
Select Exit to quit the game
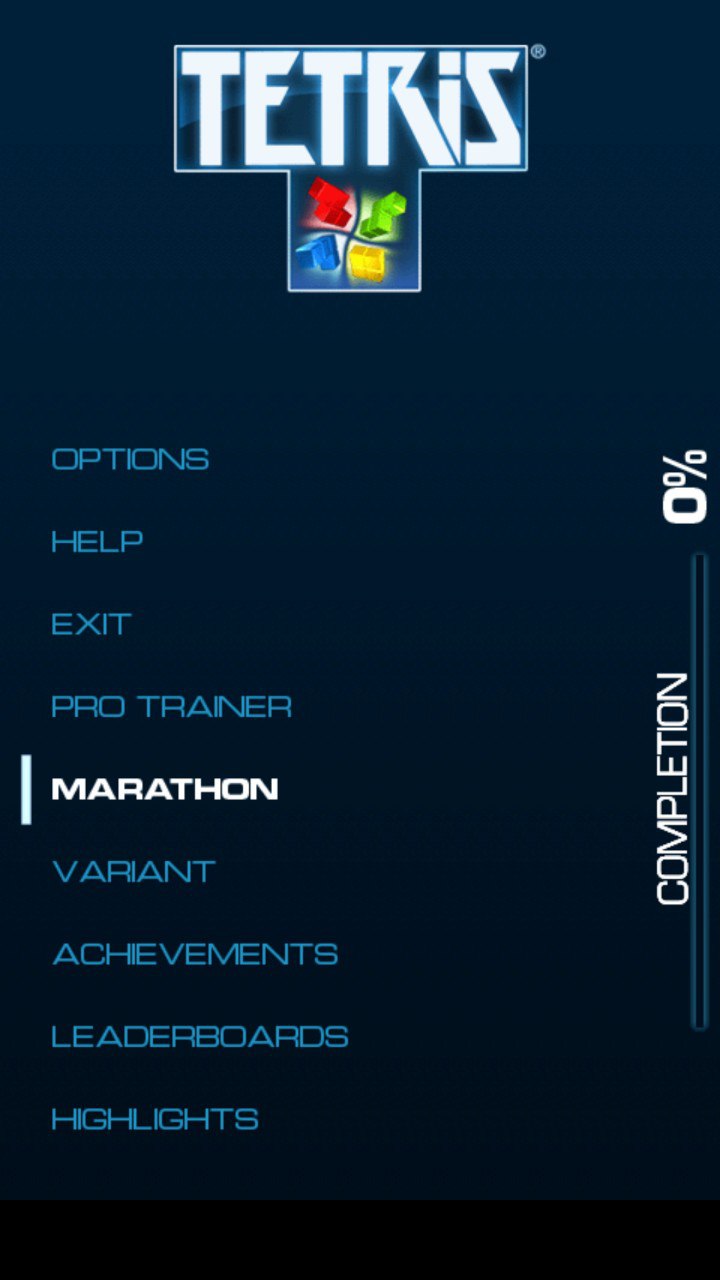(91, 625)
